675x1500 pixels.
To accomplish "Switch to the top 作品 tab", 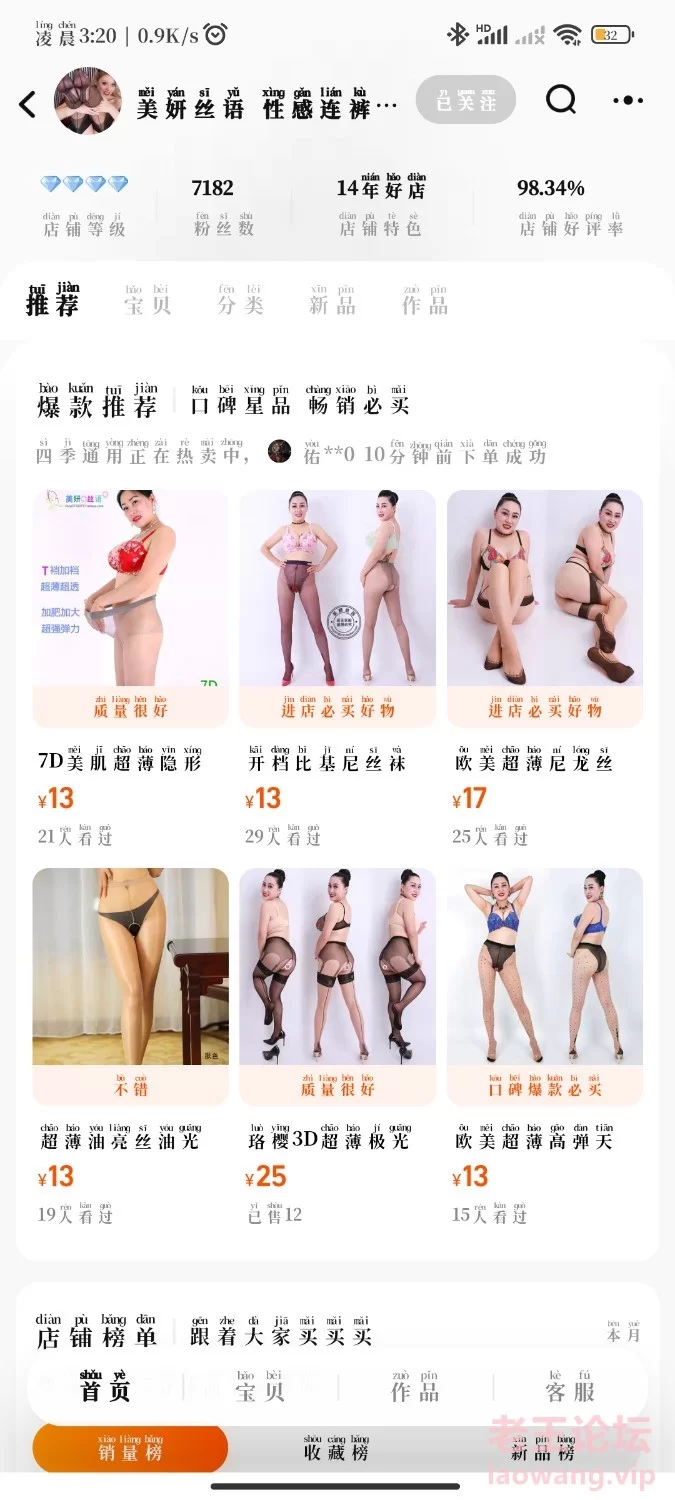I will click(425, 301).
